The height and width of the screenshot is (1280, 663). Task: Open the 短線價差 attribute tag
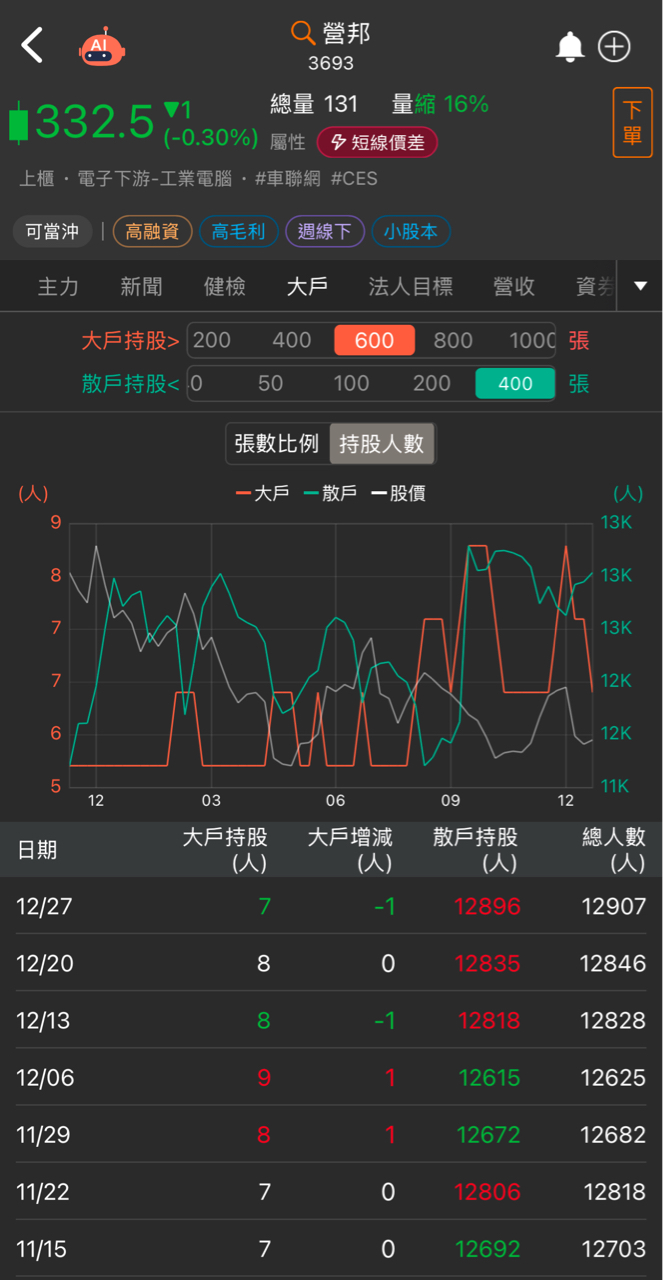[x=377, y=142]
